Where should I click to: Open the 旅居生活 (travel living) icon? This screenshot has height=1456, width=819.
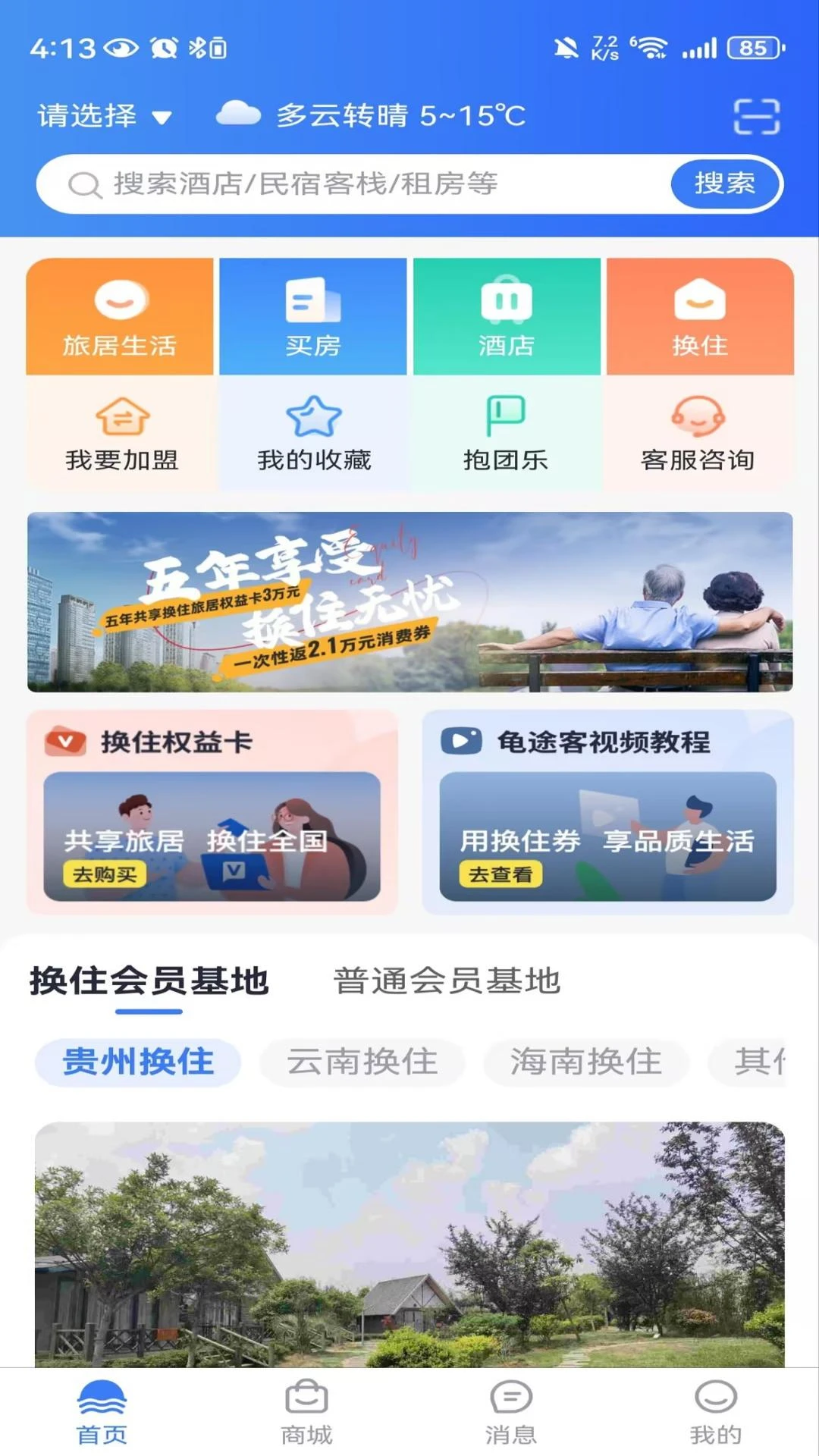[x=120, y=315]
